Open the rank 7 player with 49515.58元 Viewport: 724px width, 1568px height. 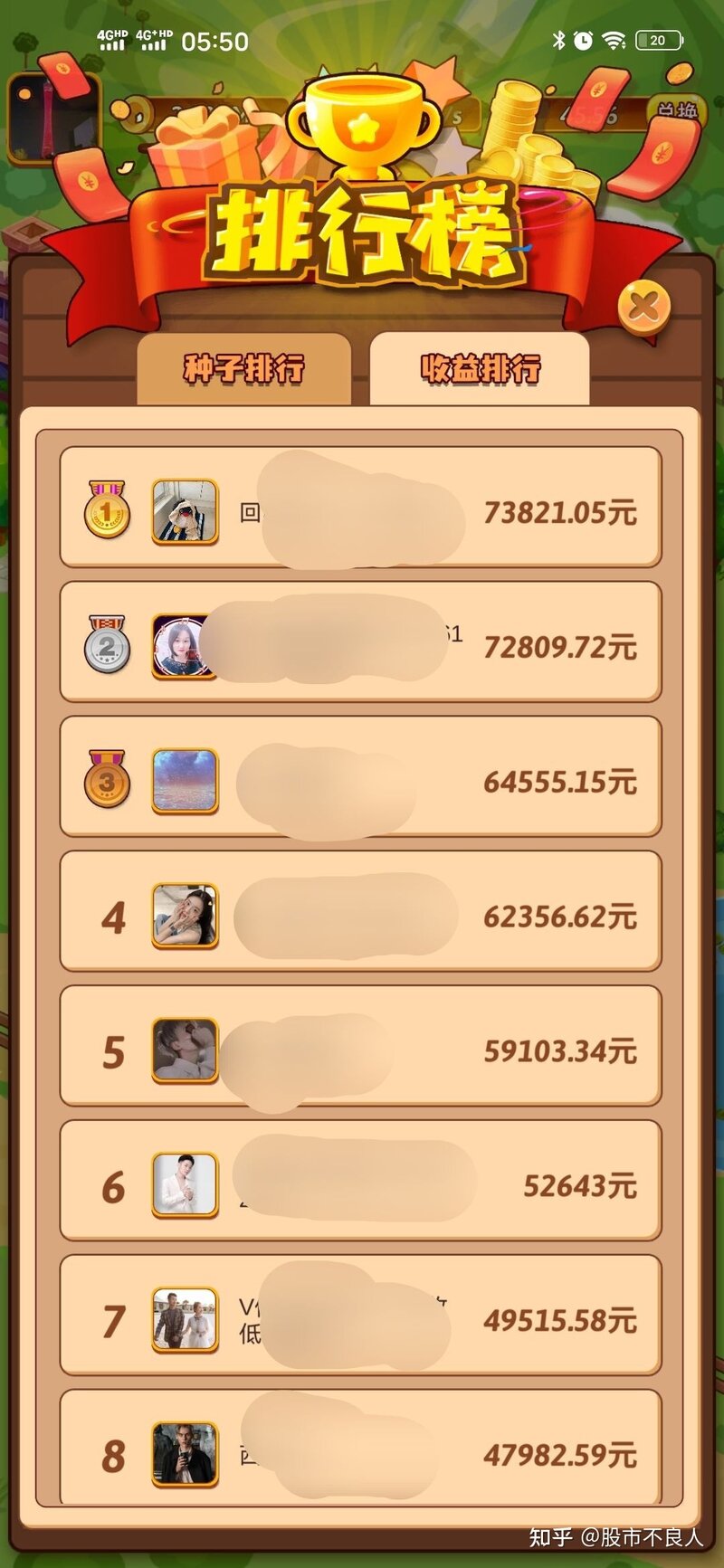click(360, 1316)
